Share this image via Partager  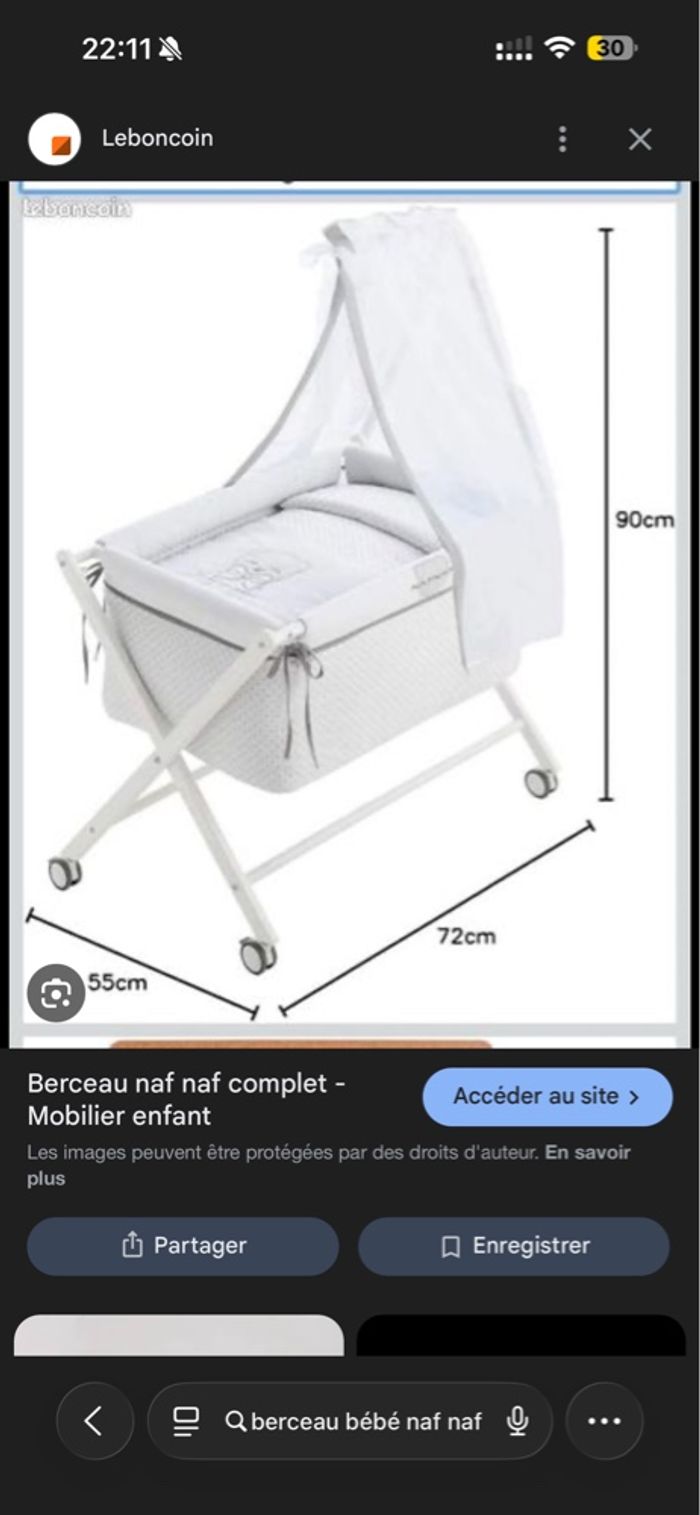click(183, 1245)
